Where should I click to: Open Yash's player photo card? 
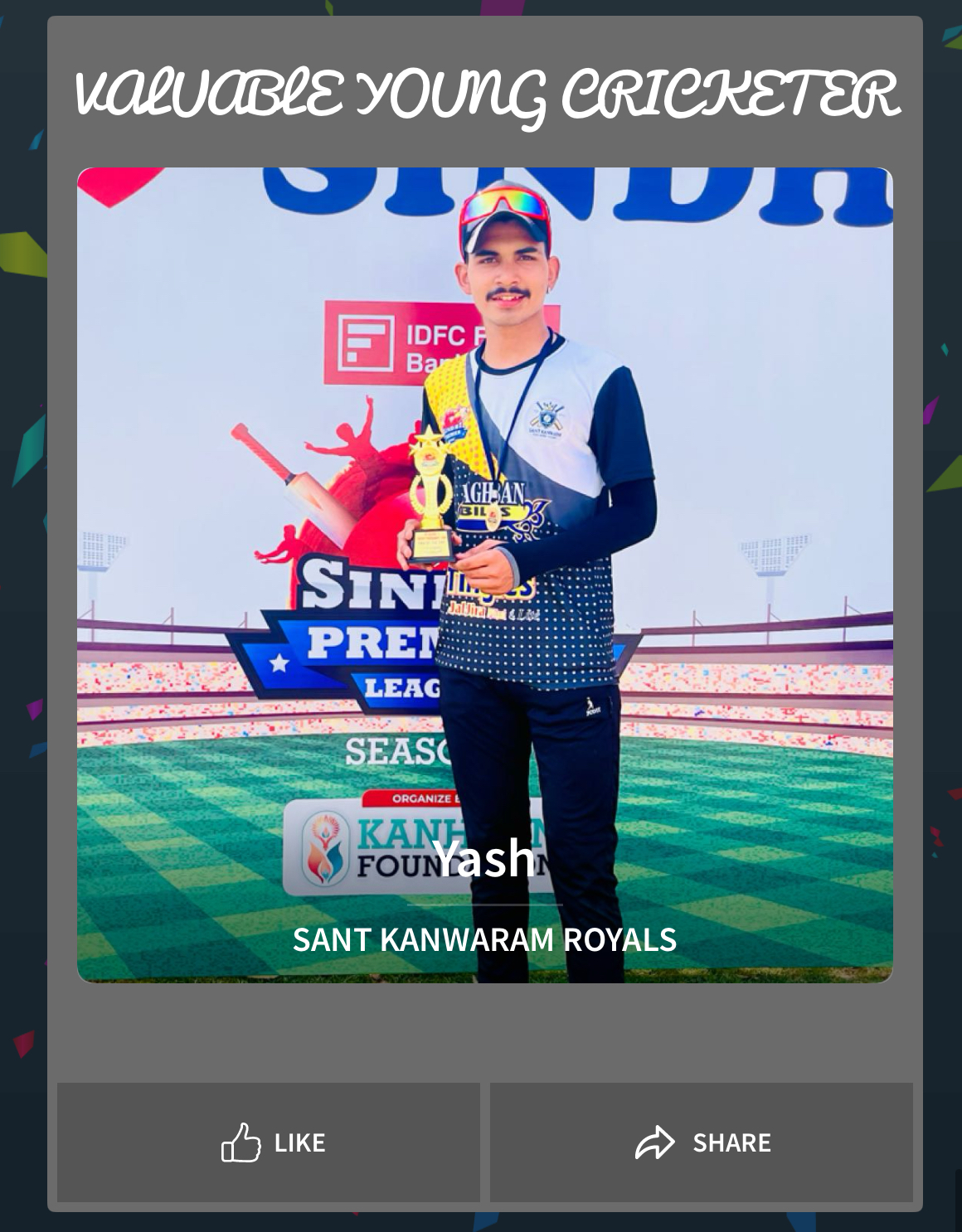point(484,575)
